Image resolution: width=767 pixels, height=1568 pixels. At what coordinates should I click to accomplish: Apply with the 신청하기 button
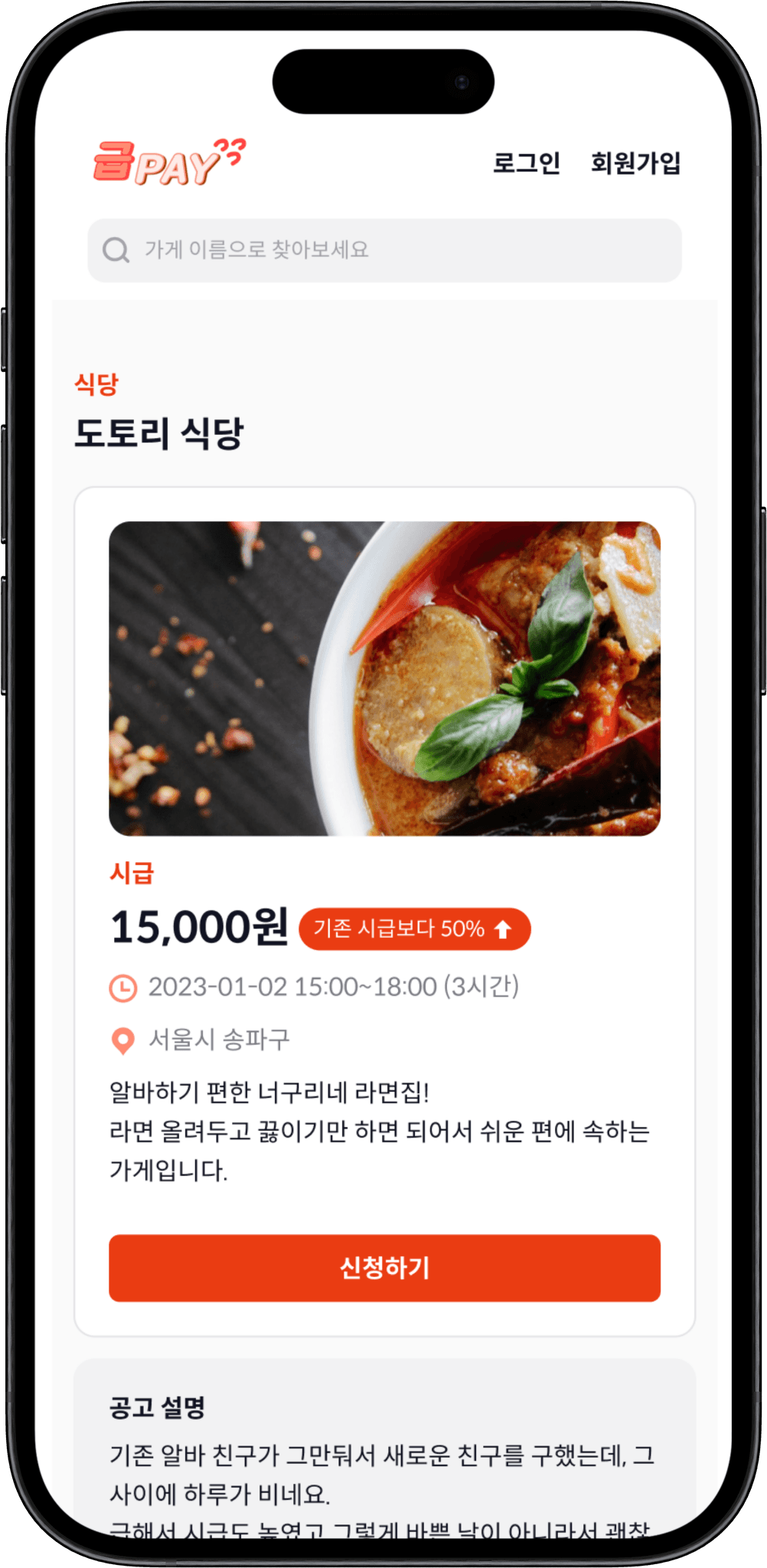click(x=384, y=1268)
